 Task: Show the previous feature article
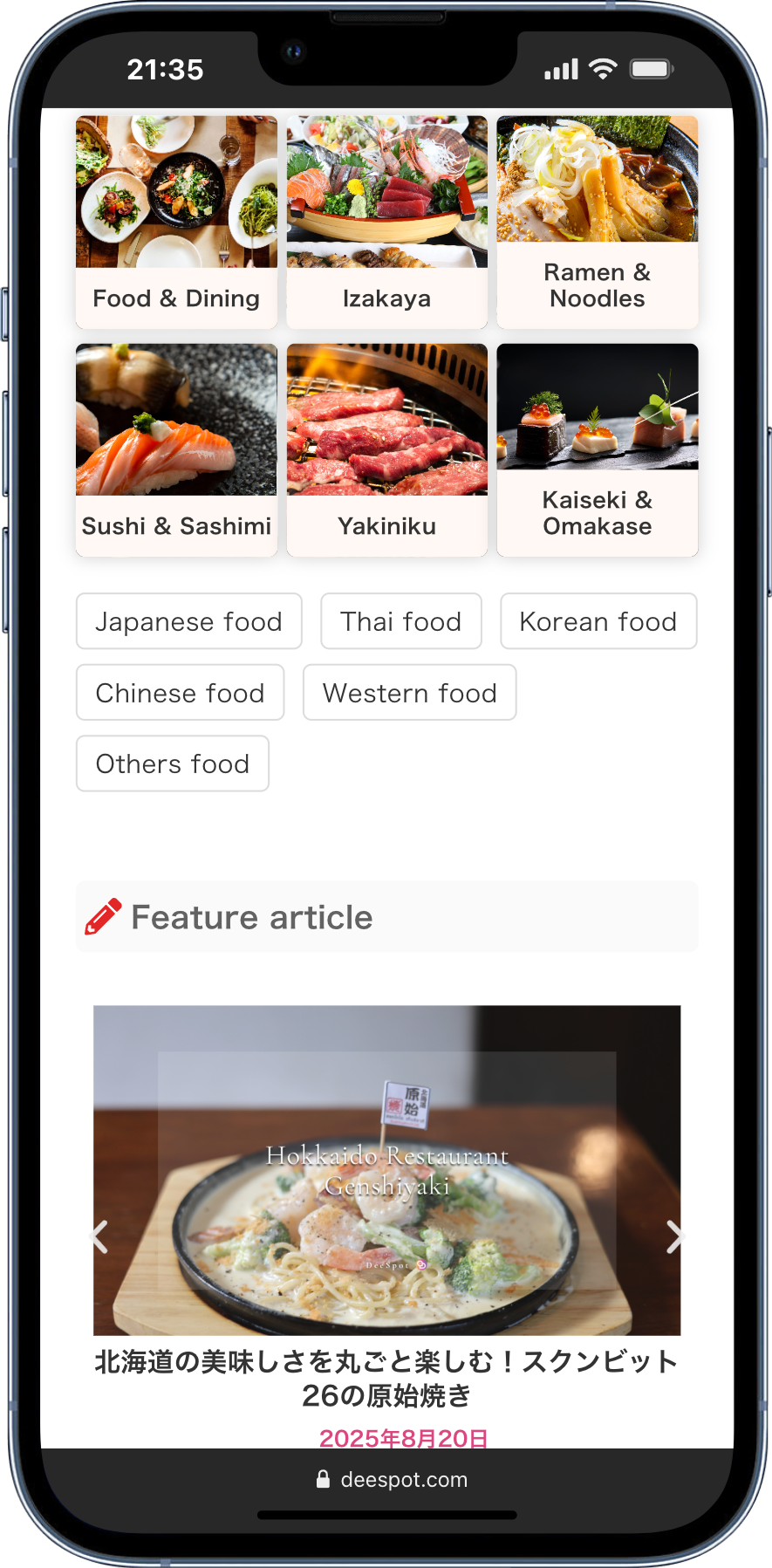coord(100,1236)
